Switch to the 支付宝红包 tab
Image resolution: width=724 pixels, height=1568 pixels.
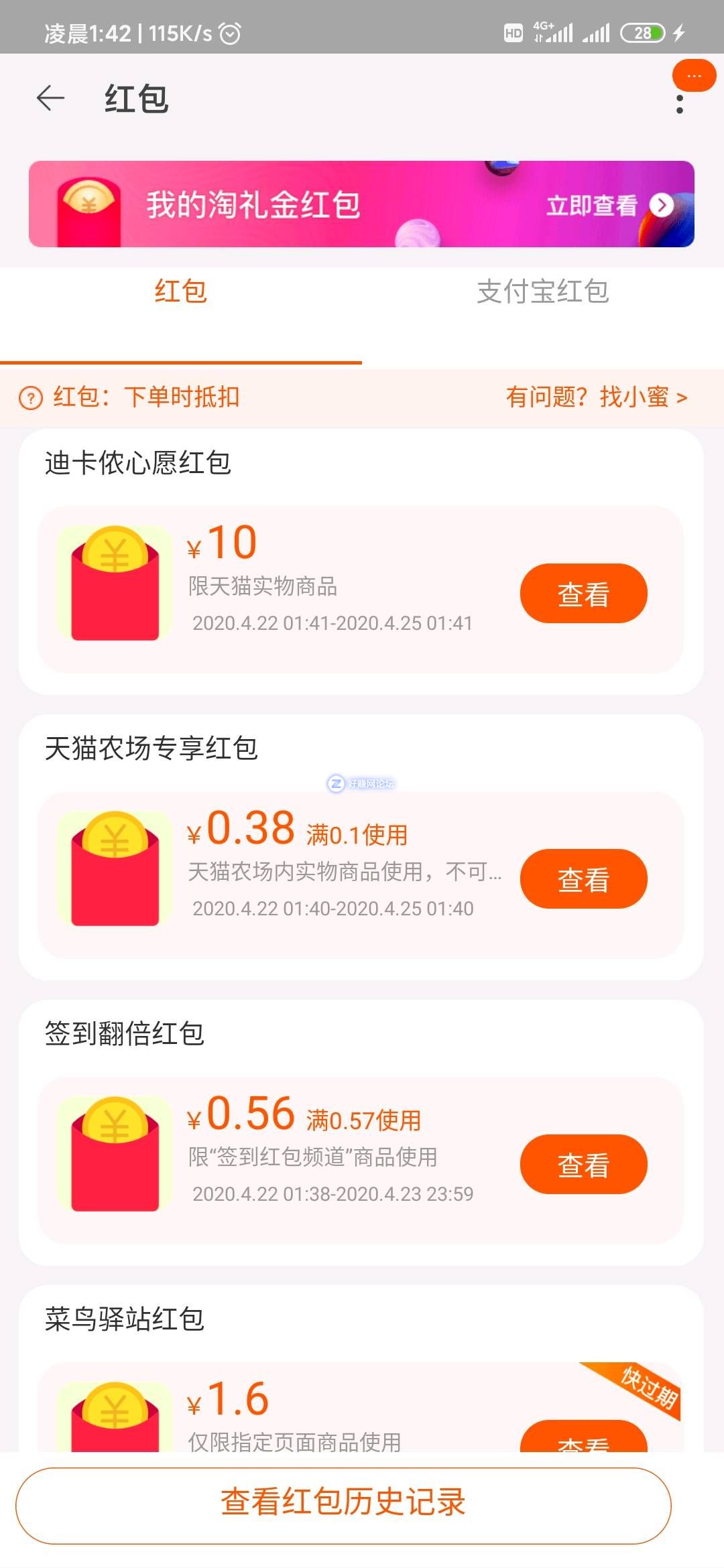click(542, 292)
